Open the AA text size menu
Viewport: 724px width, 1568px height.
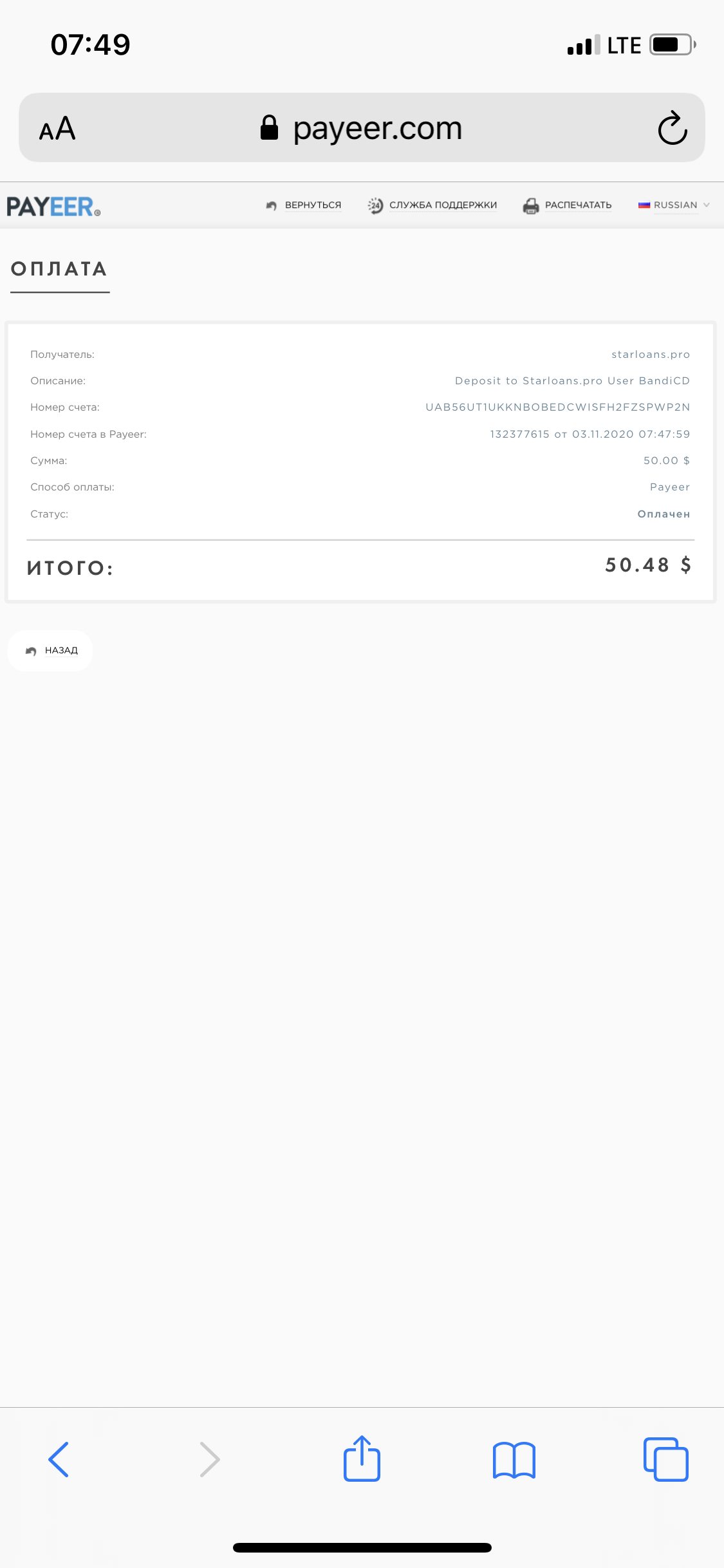[x=57, y=128]
